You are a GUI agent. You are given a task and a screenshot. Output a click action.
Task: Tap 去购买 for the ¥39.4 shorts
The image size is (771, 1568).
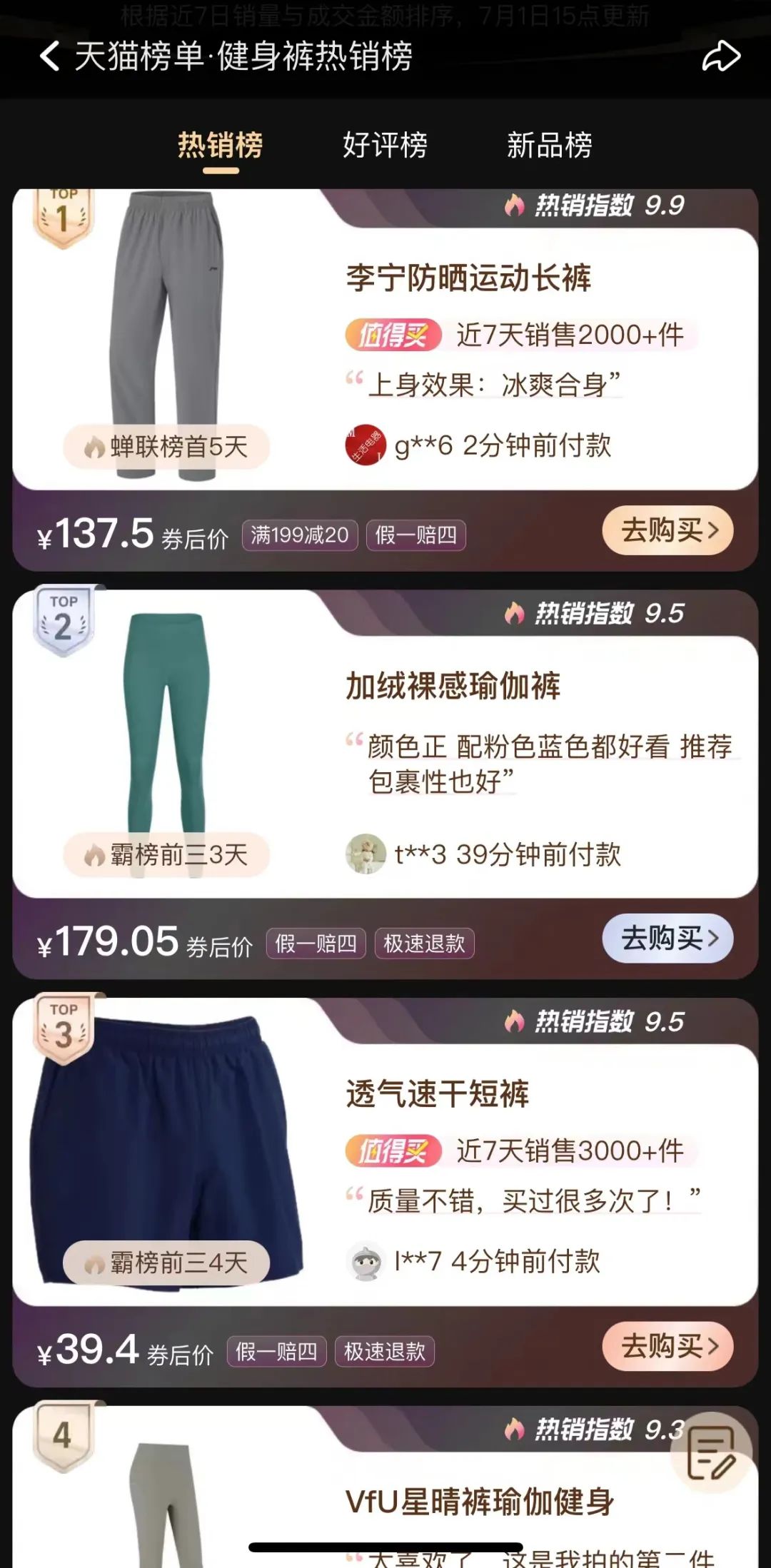point(667,1347)
